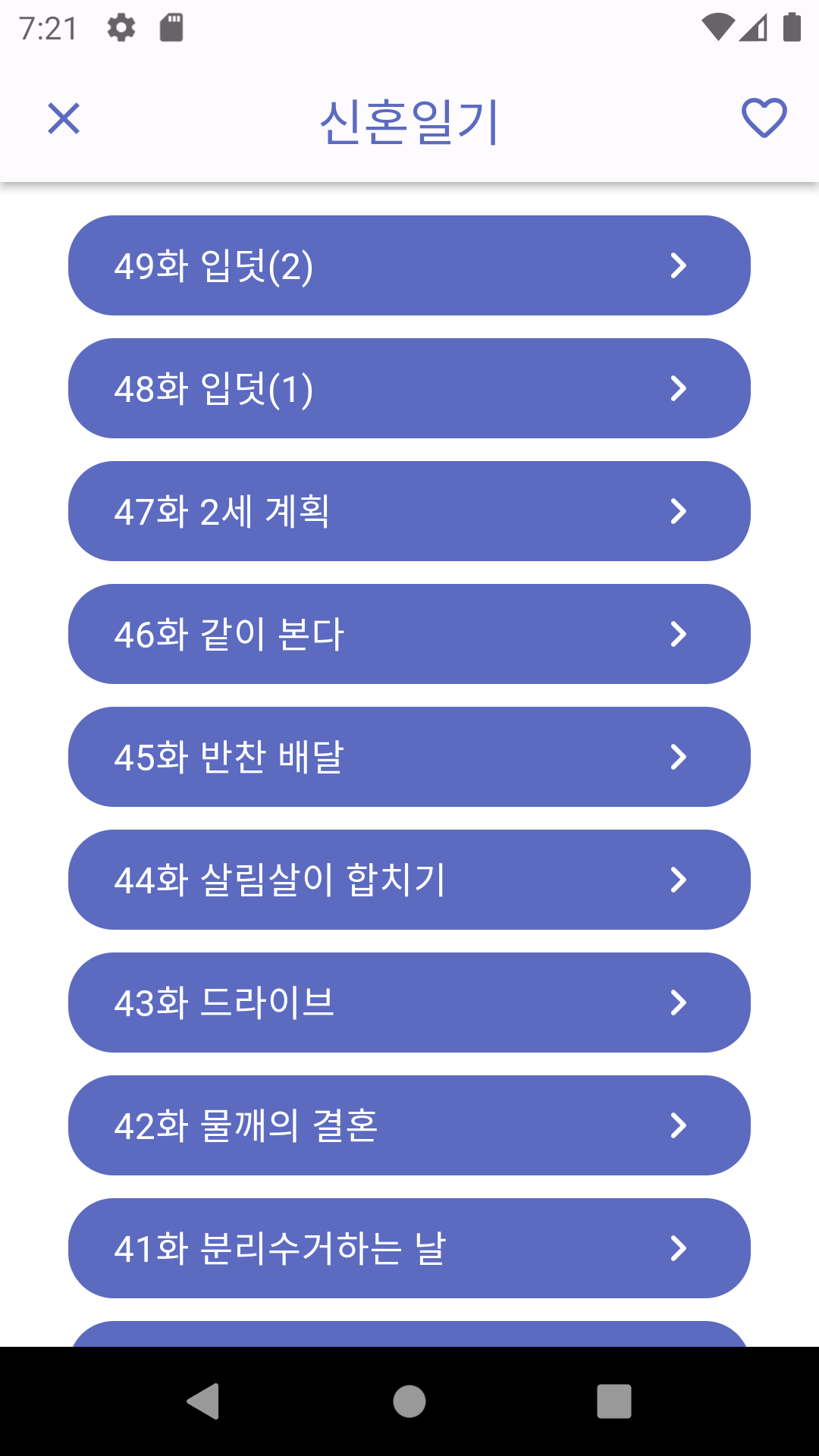Open episode 47화 2세 계획
The image size is (819, 1456).
click(x=409, y=511)
